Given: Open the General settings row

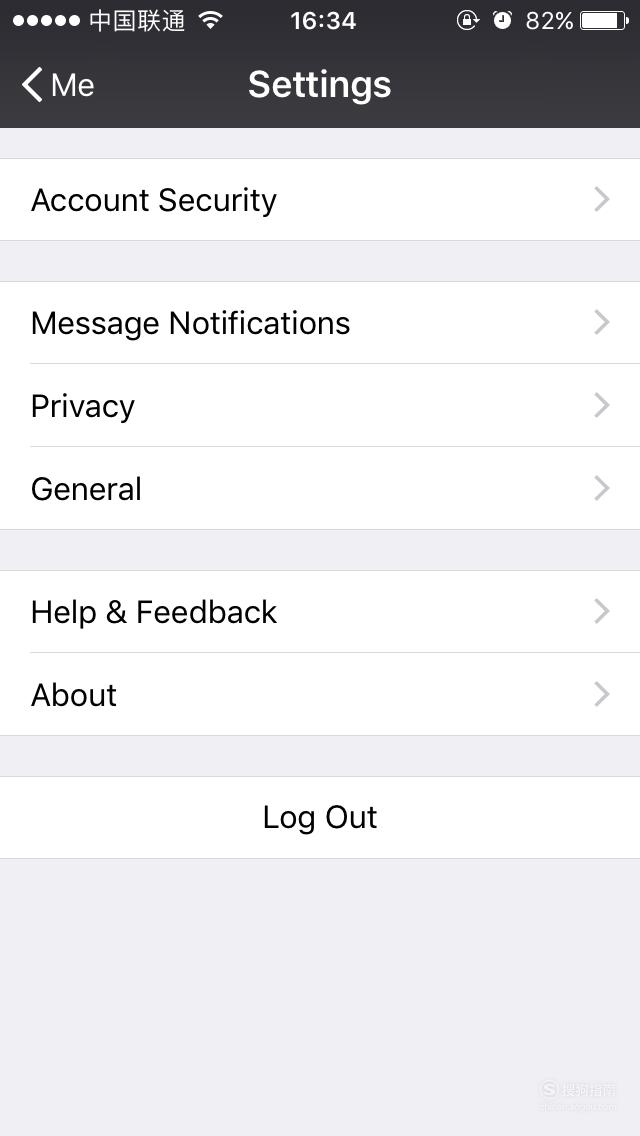Looking at the screenshot, I should pyautogui.click(x=320, y=488).
